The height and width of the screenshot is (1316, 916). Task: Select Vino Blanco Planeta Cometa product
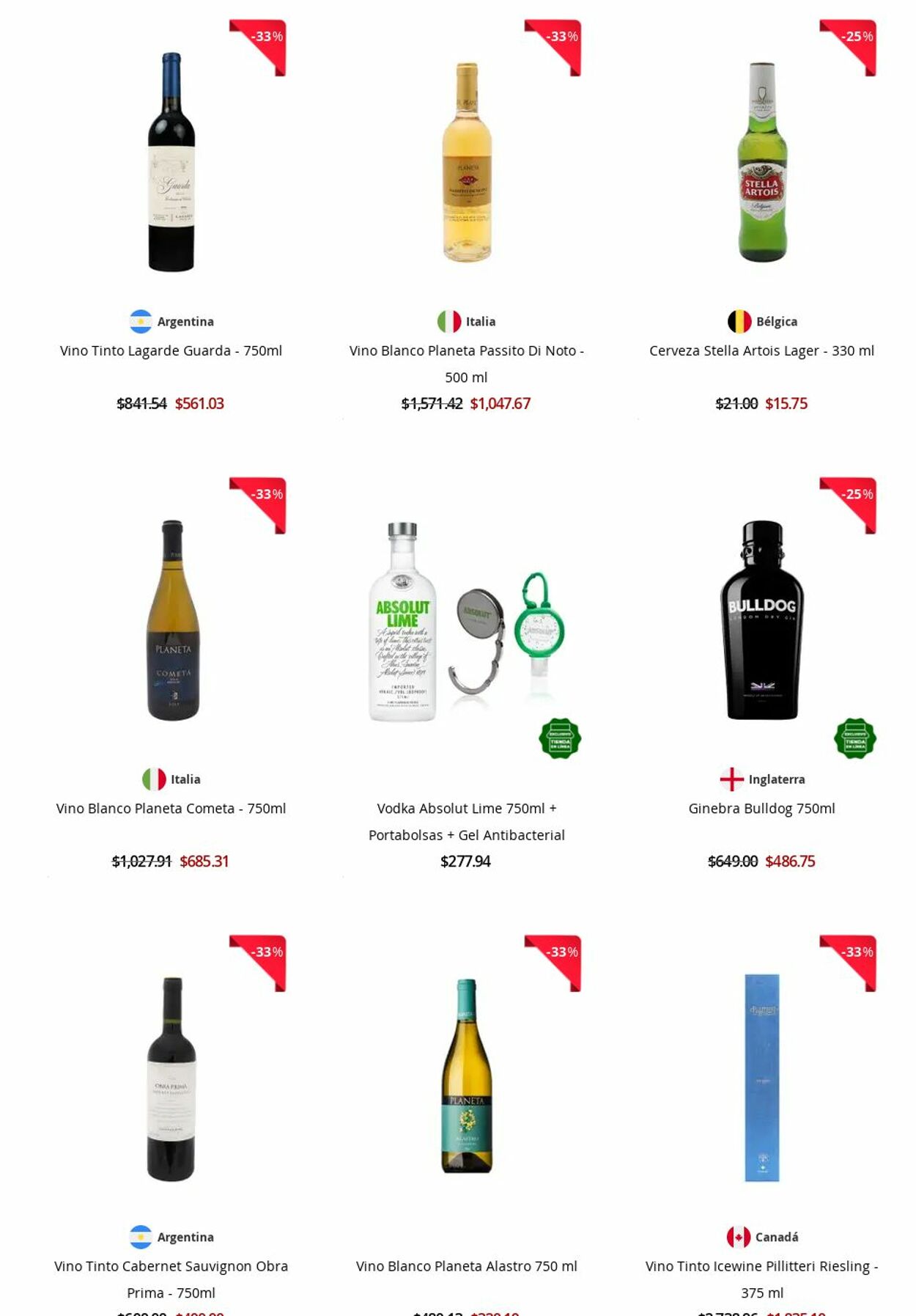pos(171,808)
